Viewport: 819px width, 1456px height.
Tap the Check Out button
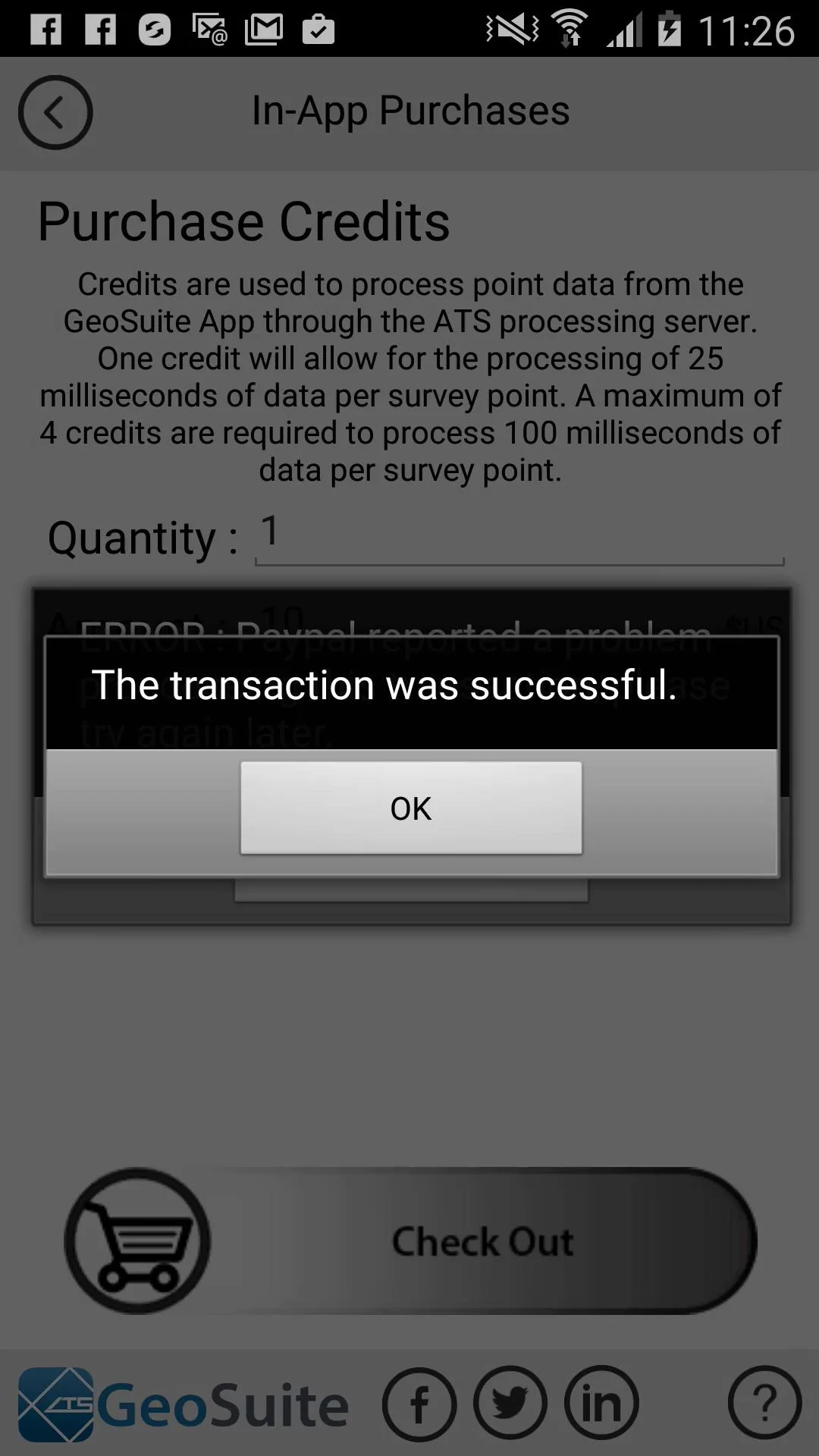482,1241
